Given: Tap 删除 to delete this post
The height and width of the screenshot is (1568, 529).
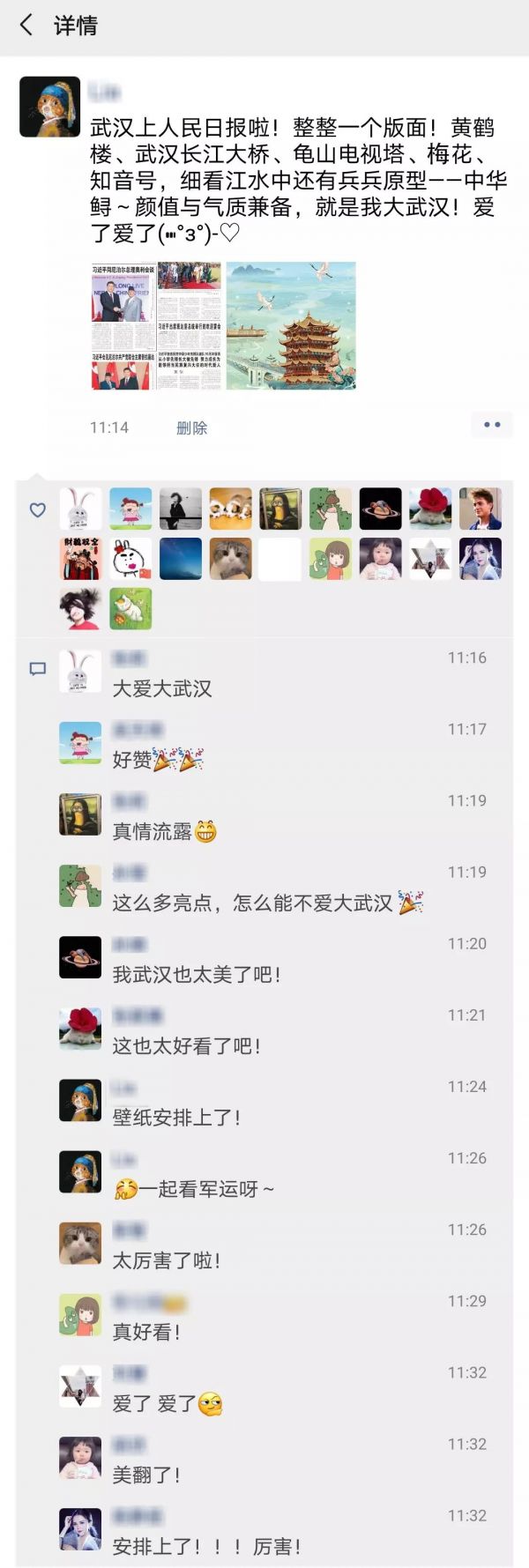Looking at the screenshot, I should point(191,427).
